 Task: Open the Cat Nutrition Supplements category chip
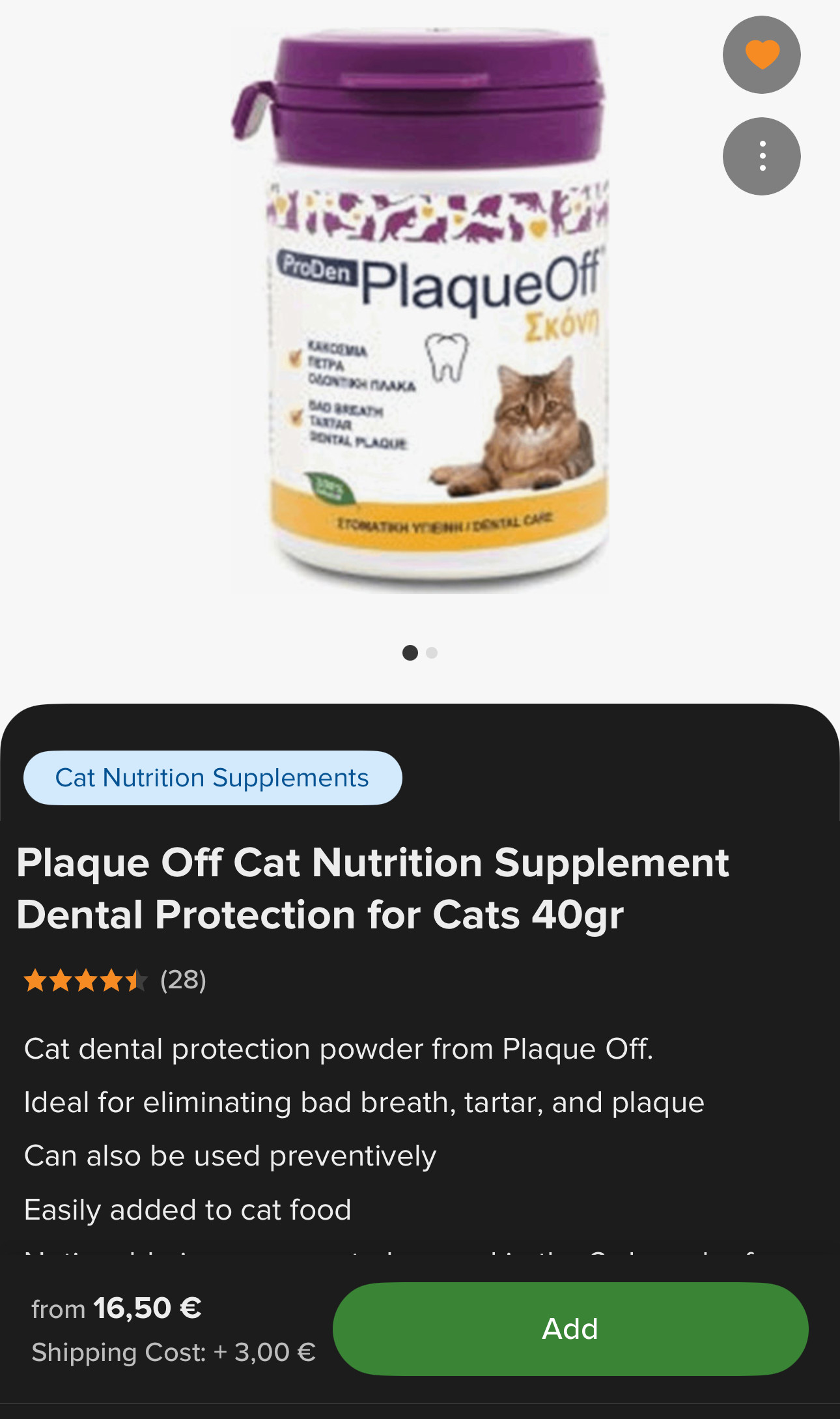click(212, 778)
